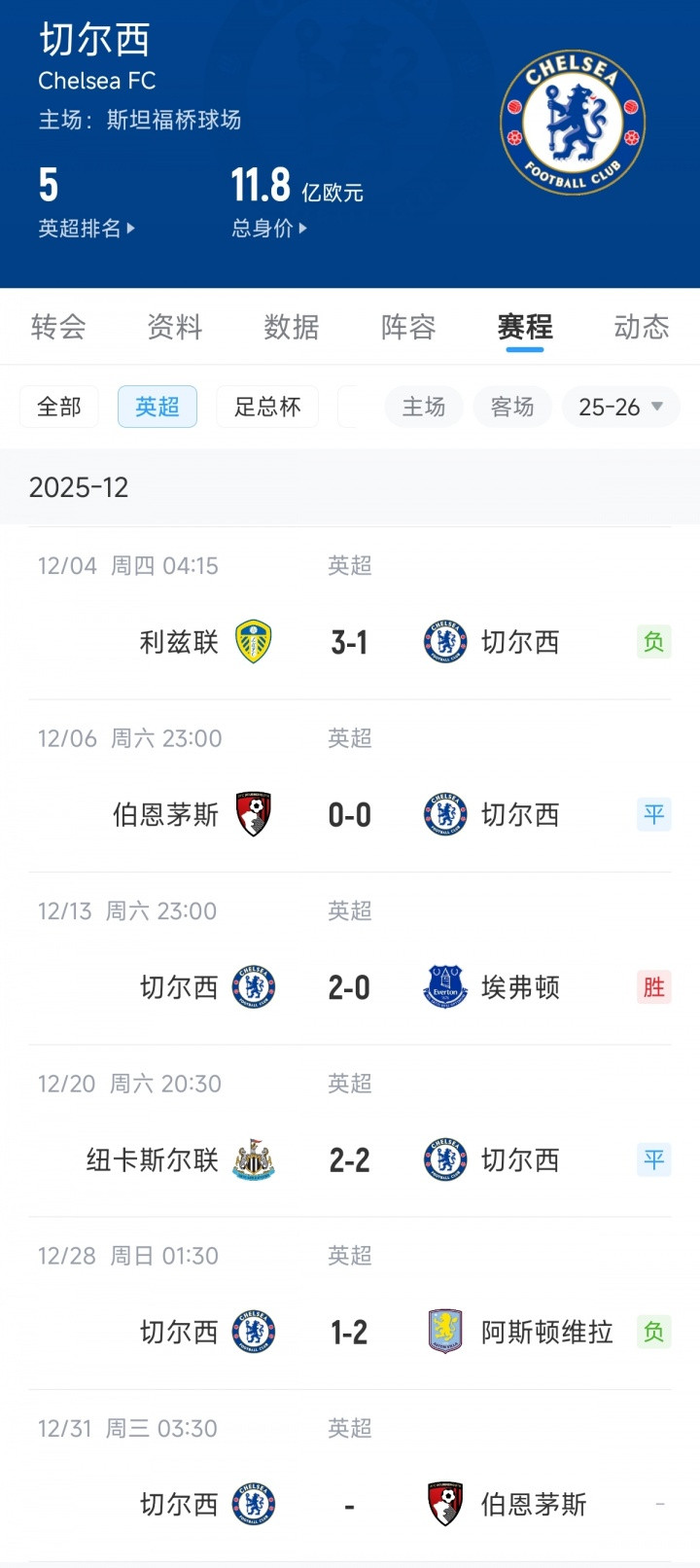
Task: Open the 英超排名 league ranking link
Action: pyautogui.click(x=86, y=229)
